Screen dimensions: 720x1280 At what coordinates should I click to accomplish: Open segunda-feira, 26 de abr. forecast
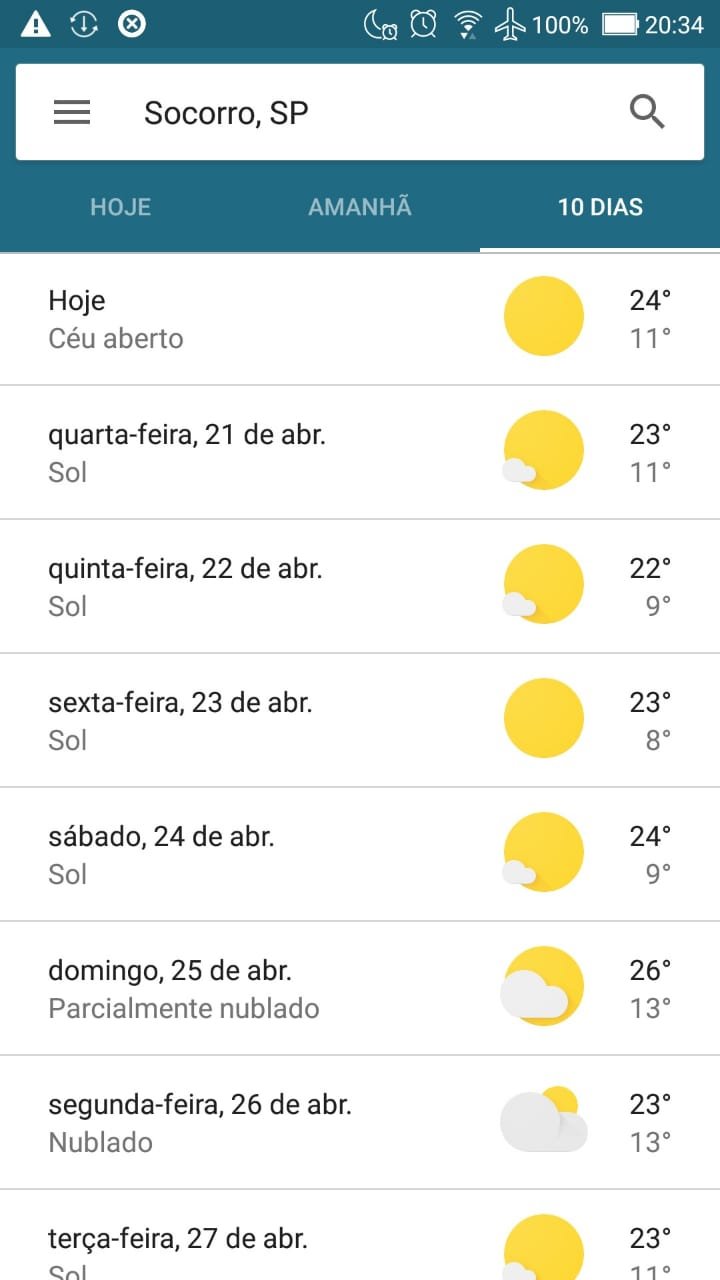pyautogui.click(x=360, y=1122)
